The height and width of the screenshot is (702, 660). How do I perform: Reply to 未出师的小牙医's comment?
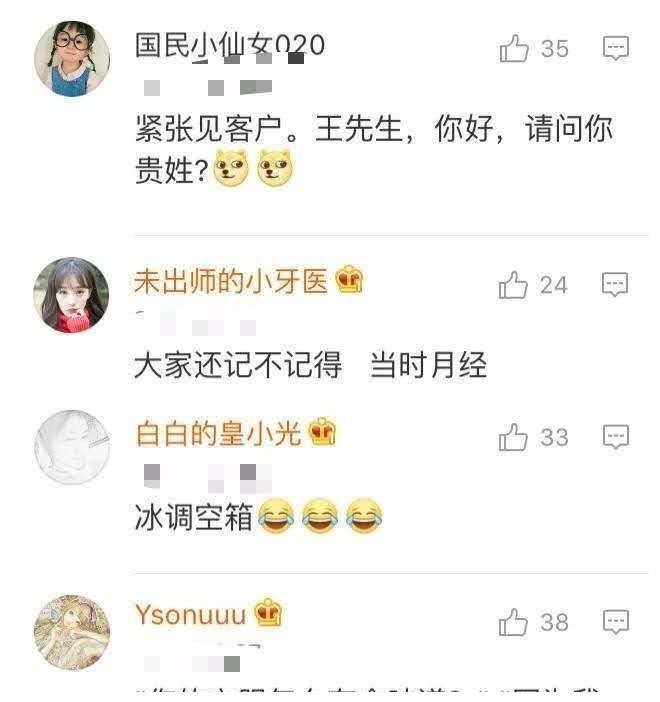(615, 285)
